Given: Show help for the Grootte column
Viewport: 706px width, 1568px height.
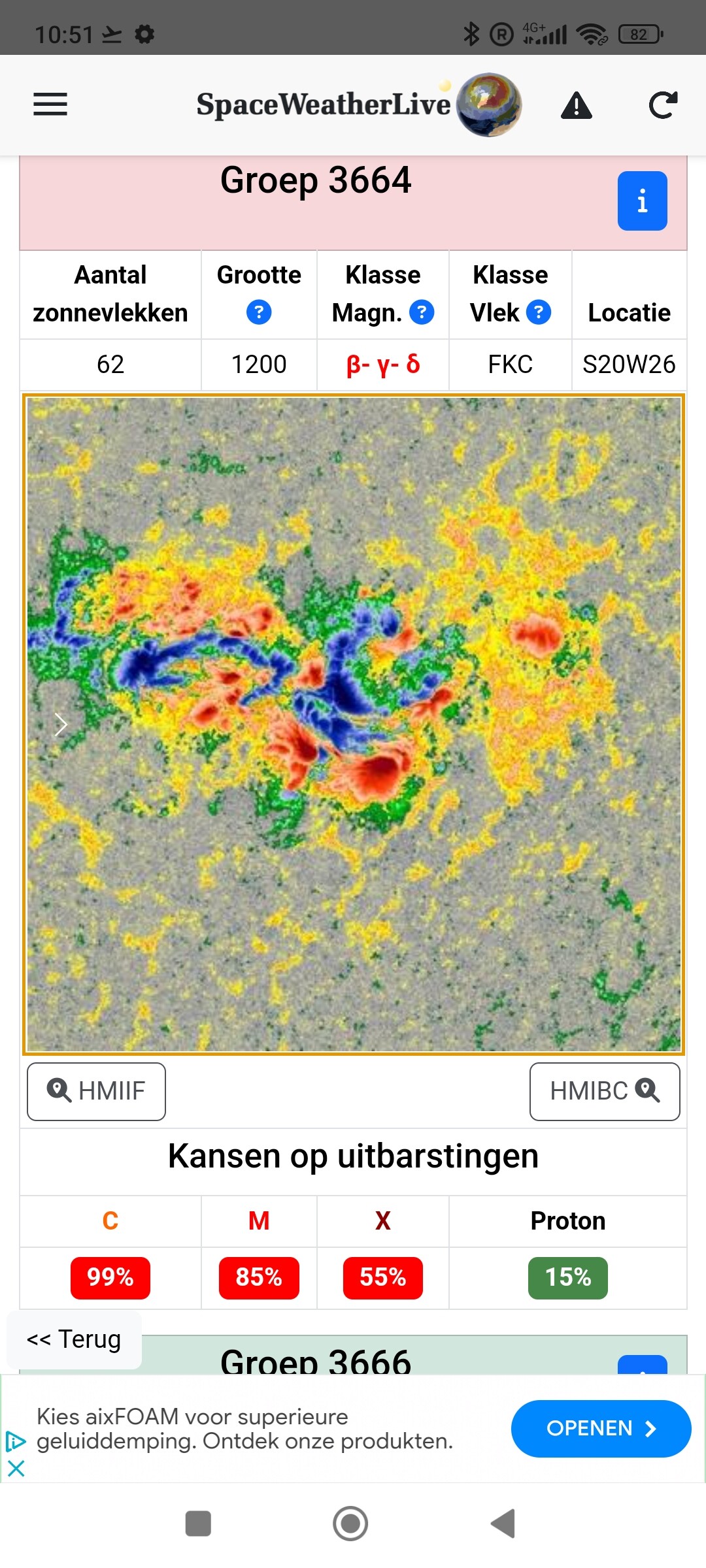Looking at the screenshot, I should click(259, 312).
